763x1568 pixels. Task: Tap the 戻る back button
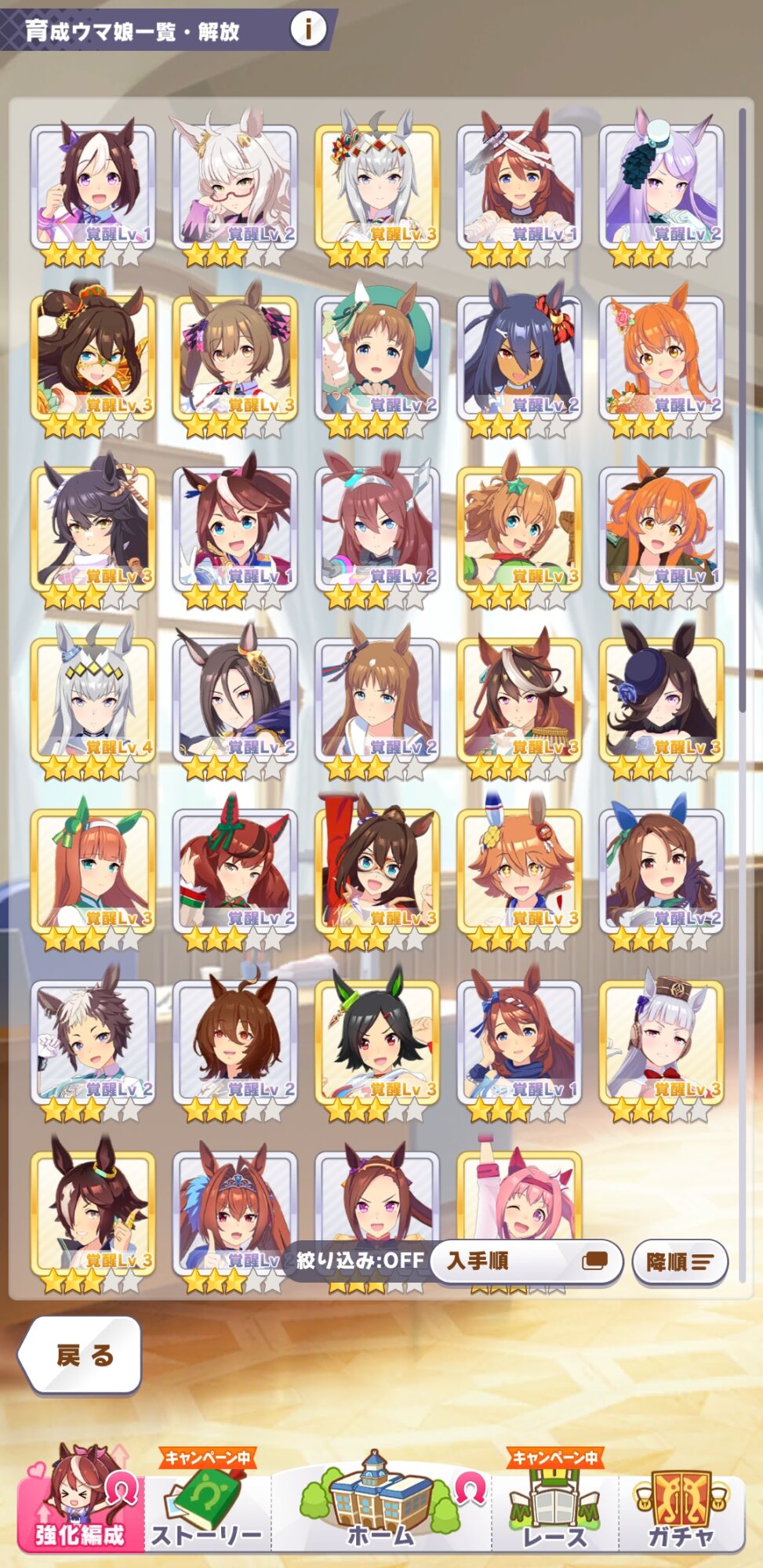81,1355
